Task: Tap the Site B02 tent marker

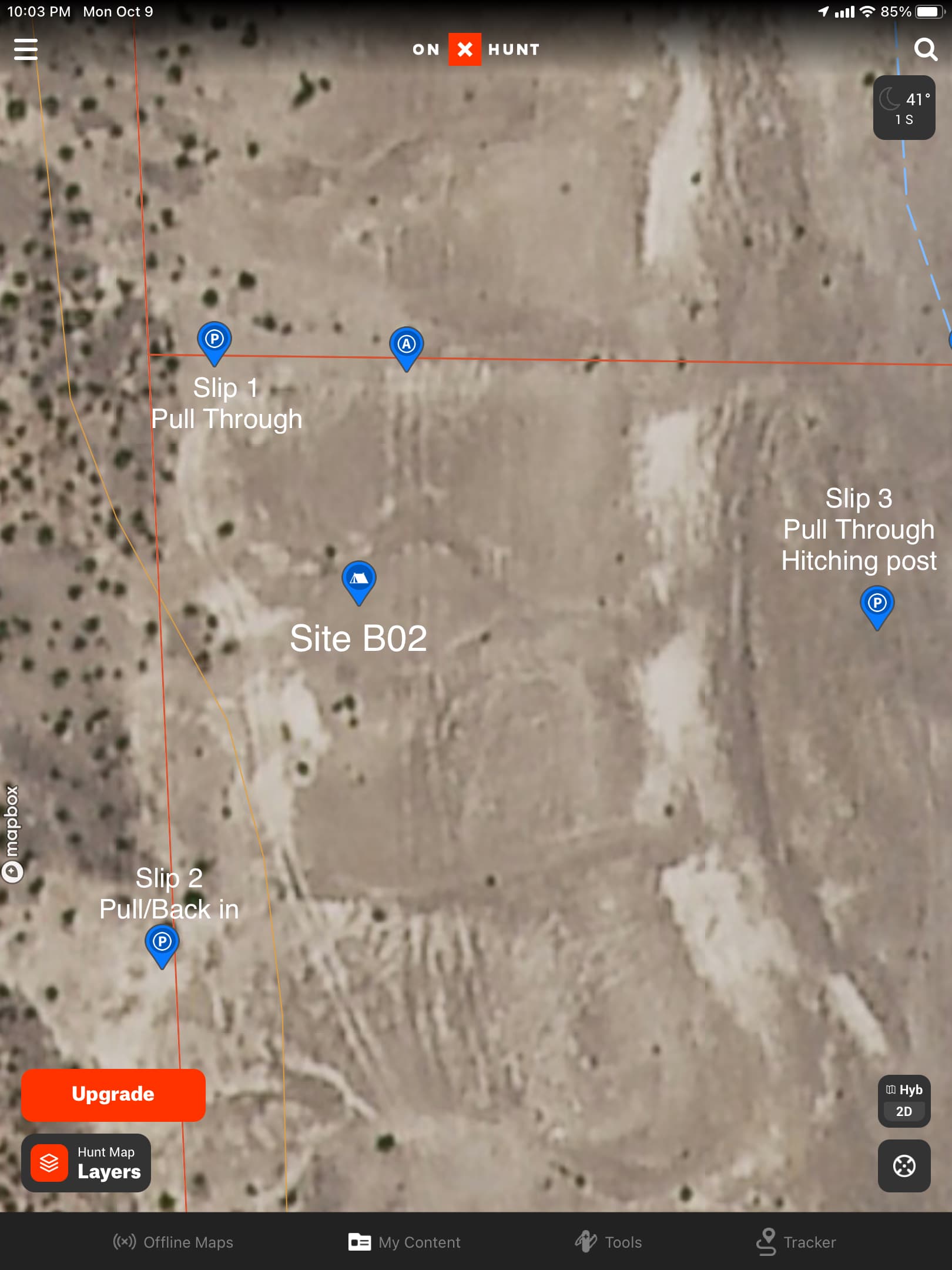Action: point(358,579)
